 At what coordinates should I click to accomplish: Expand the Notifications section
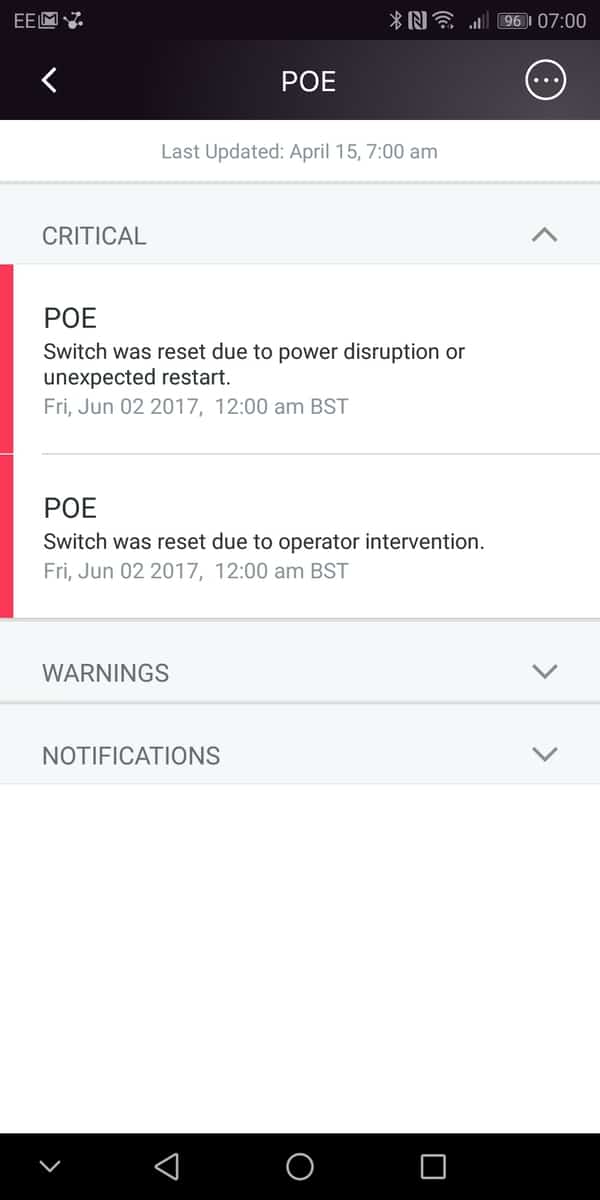[x=544, y=755]
